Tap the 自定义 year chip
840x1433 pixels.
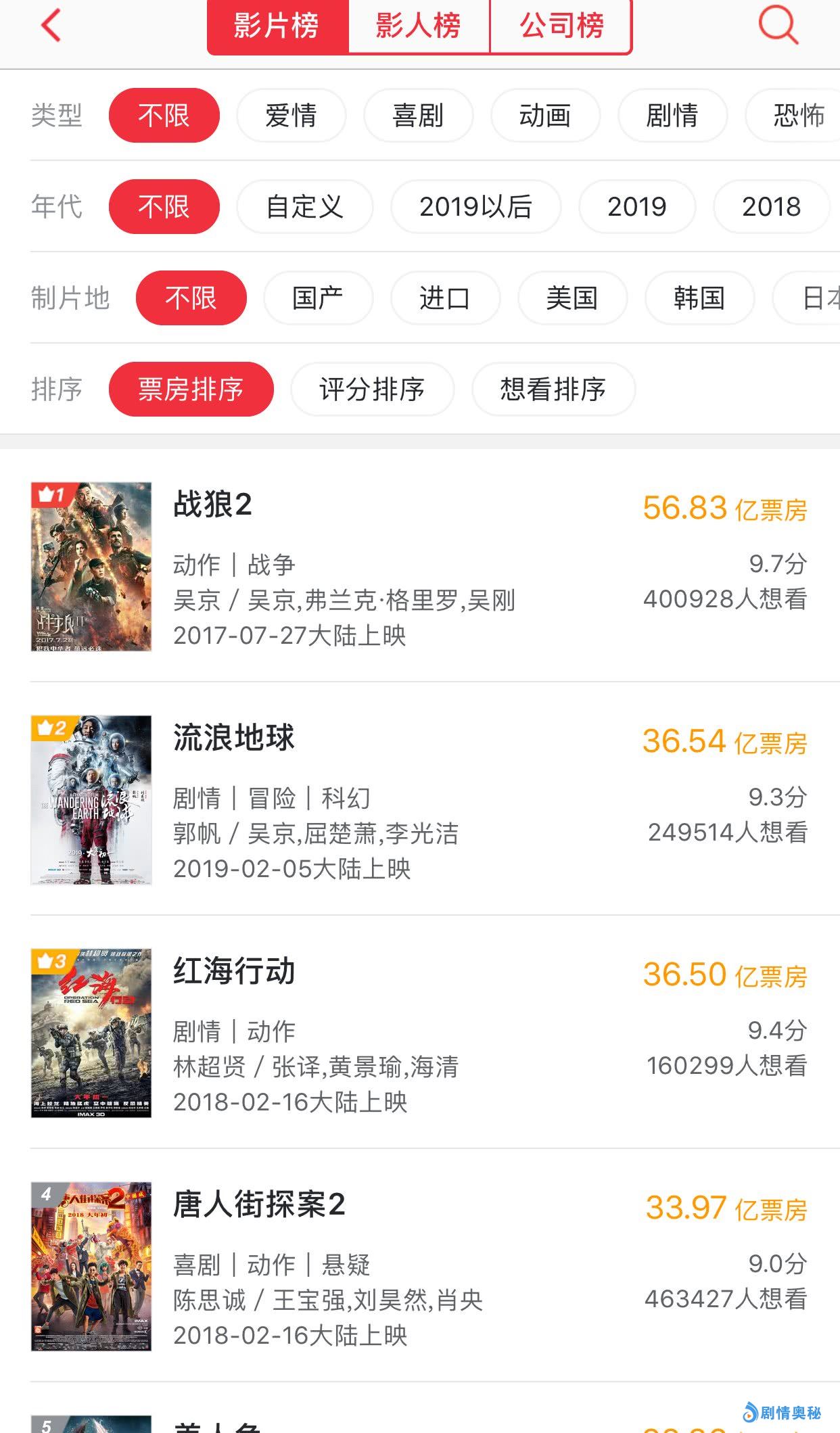pos(304,207)
